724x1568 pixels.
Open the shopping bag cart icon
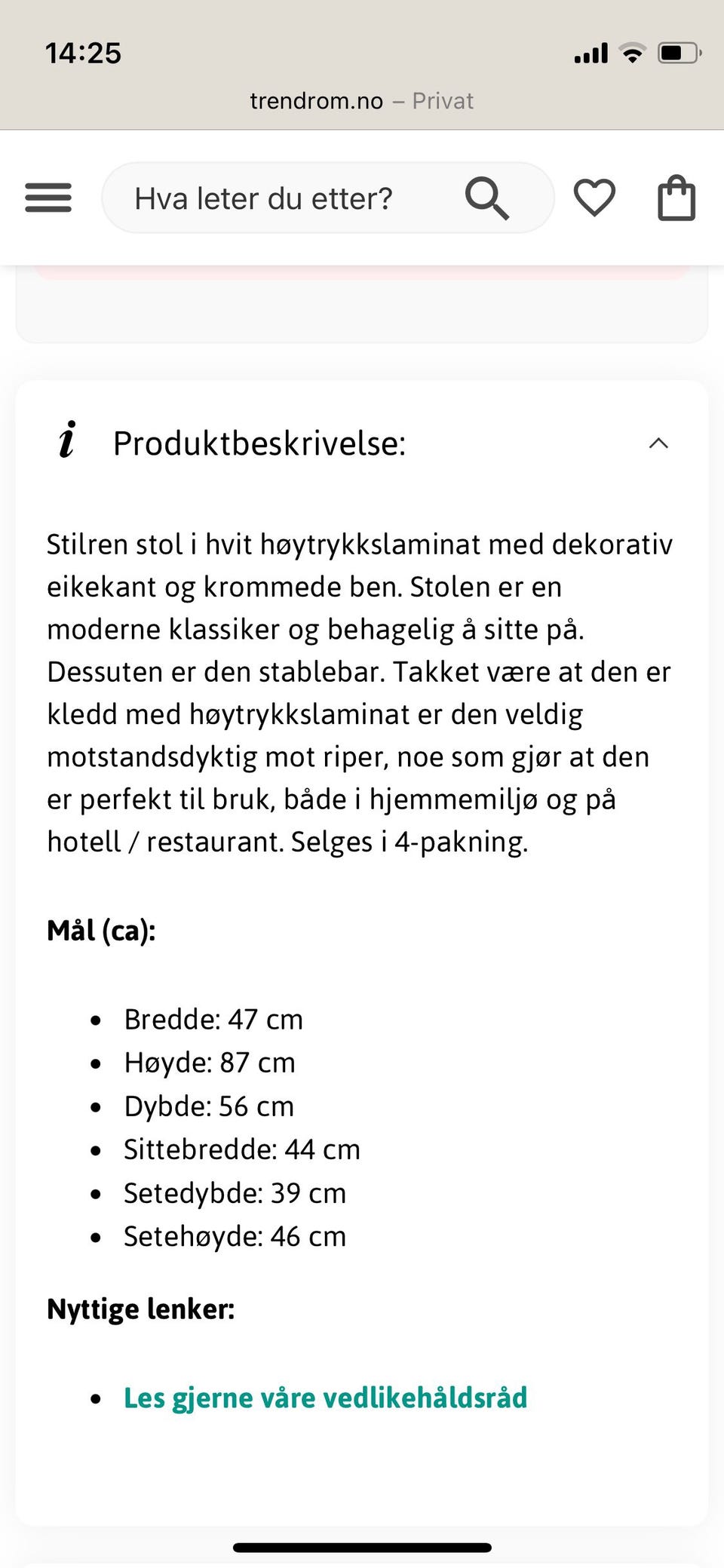point(676,198)
